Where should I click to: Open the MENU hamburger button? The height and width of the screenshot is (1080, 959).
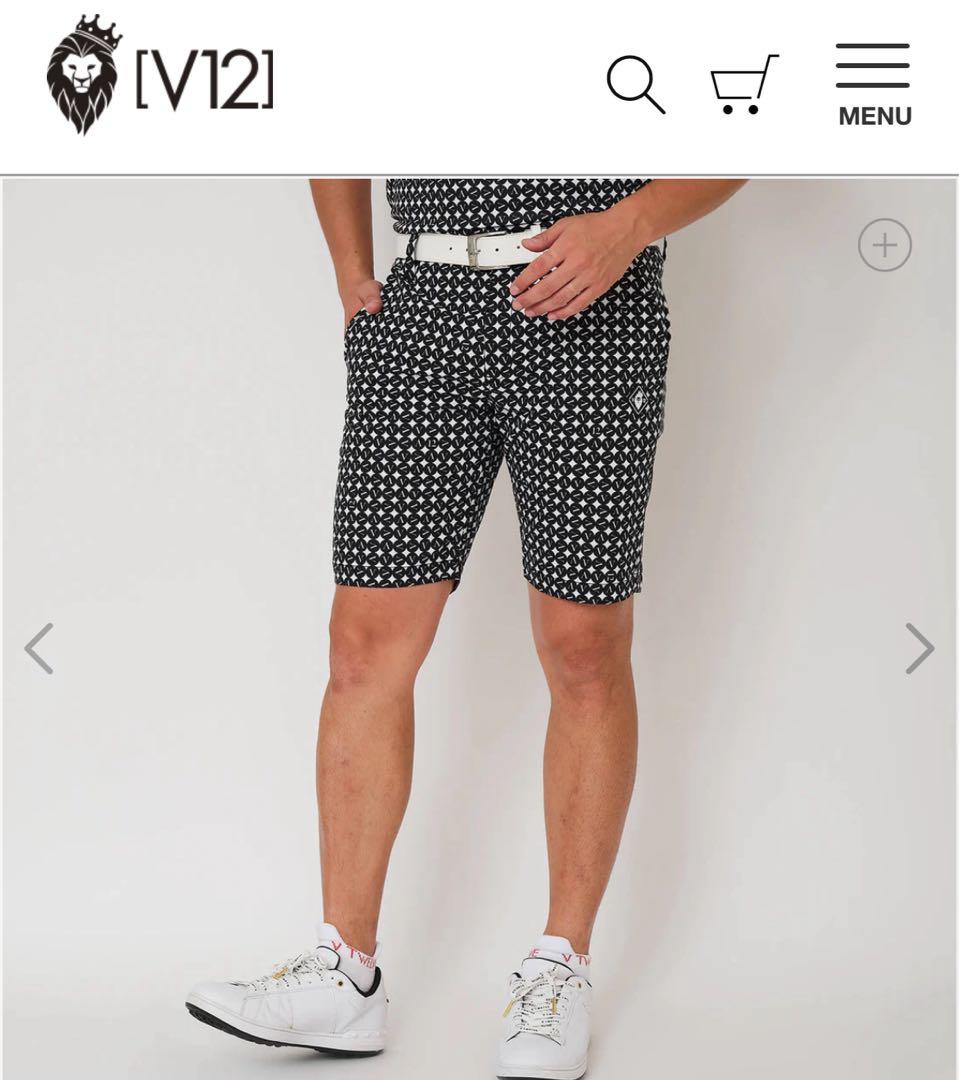[x=873, y=86]
